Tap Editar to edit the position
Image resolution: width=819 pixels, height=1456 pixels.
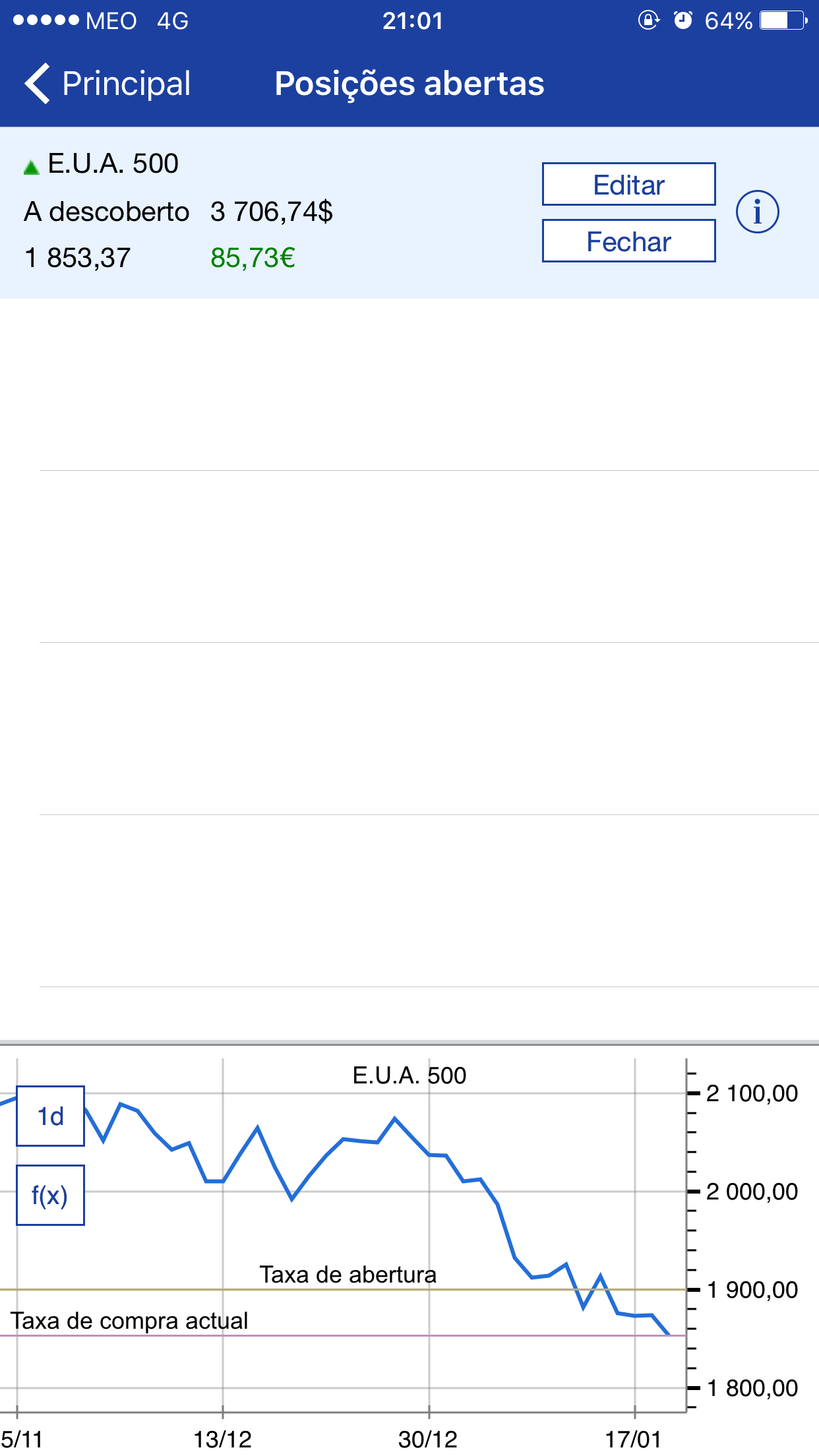pos(628,185)
